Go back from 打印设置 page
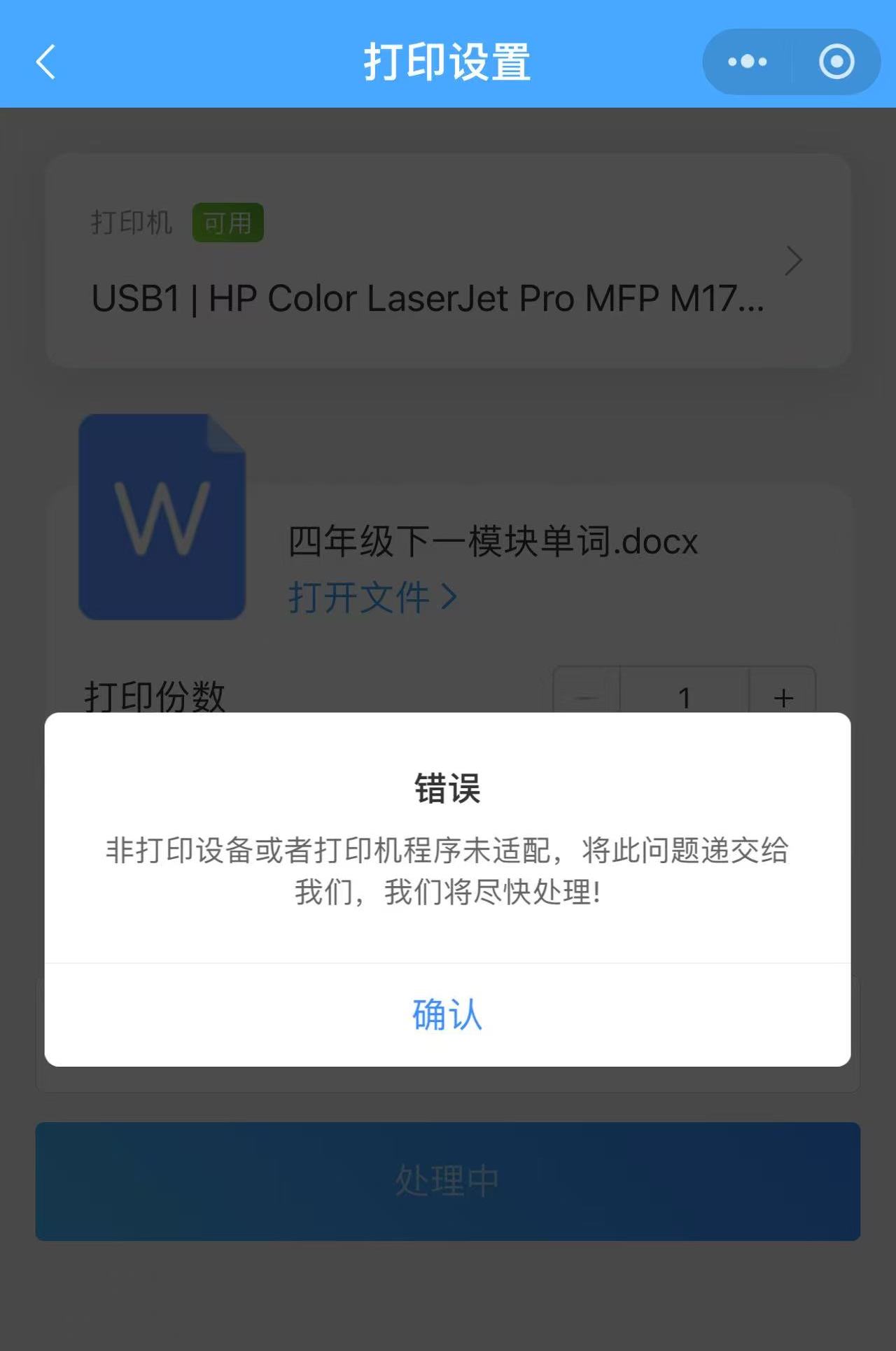Screen dimensions: 896x1351 (x=46, y=62)
